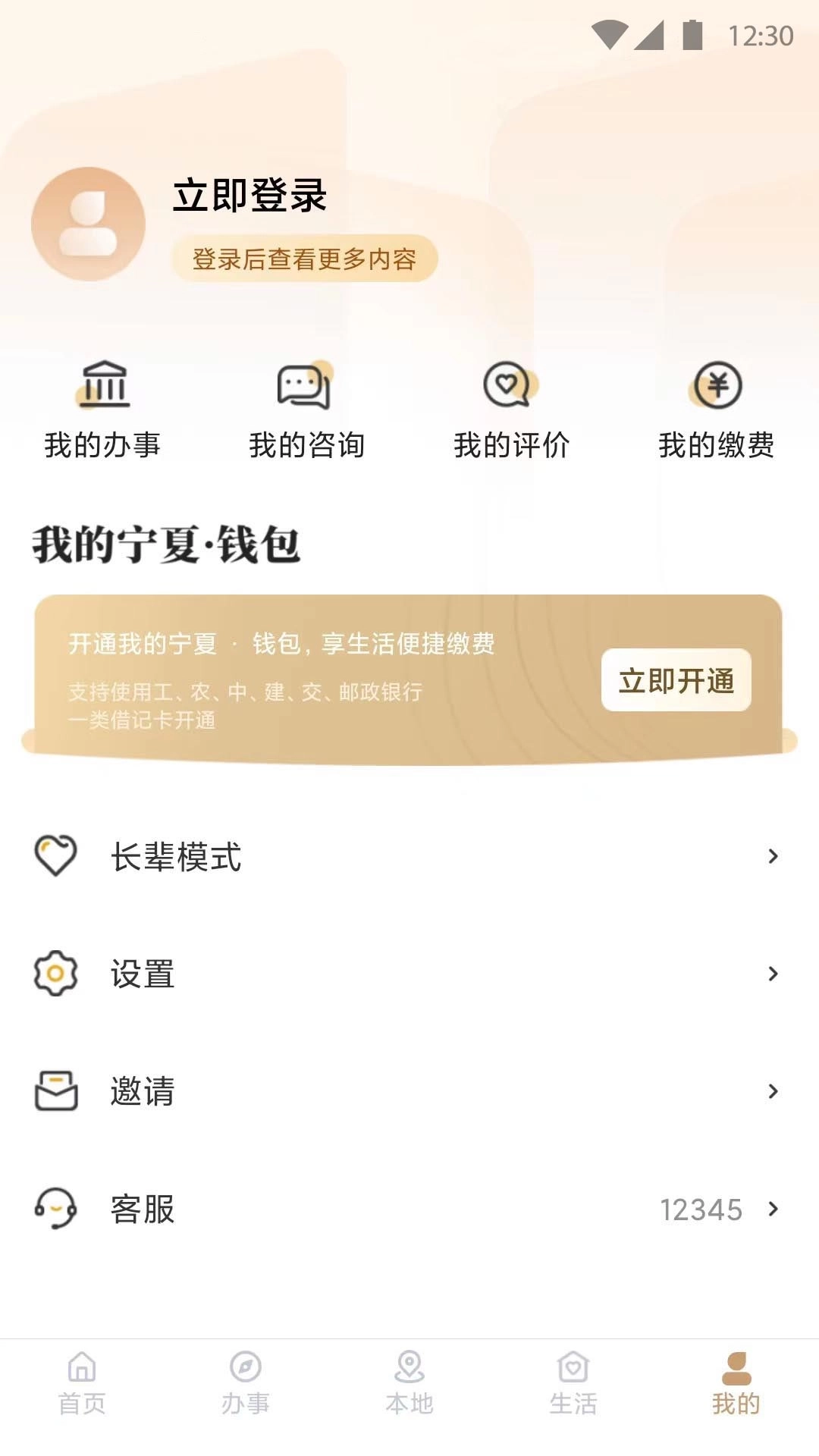Open 登录后查看更多内容 prompt

tap(306, 259)
